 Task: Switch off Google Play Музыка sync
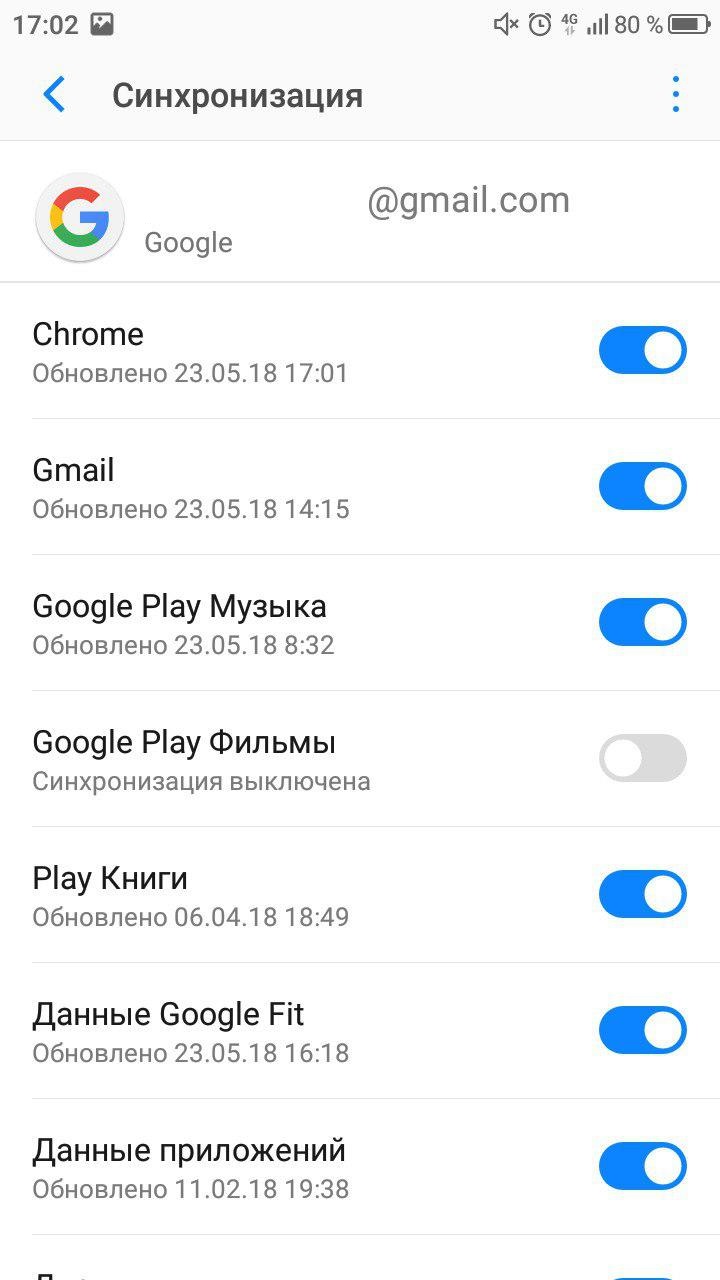642,622
